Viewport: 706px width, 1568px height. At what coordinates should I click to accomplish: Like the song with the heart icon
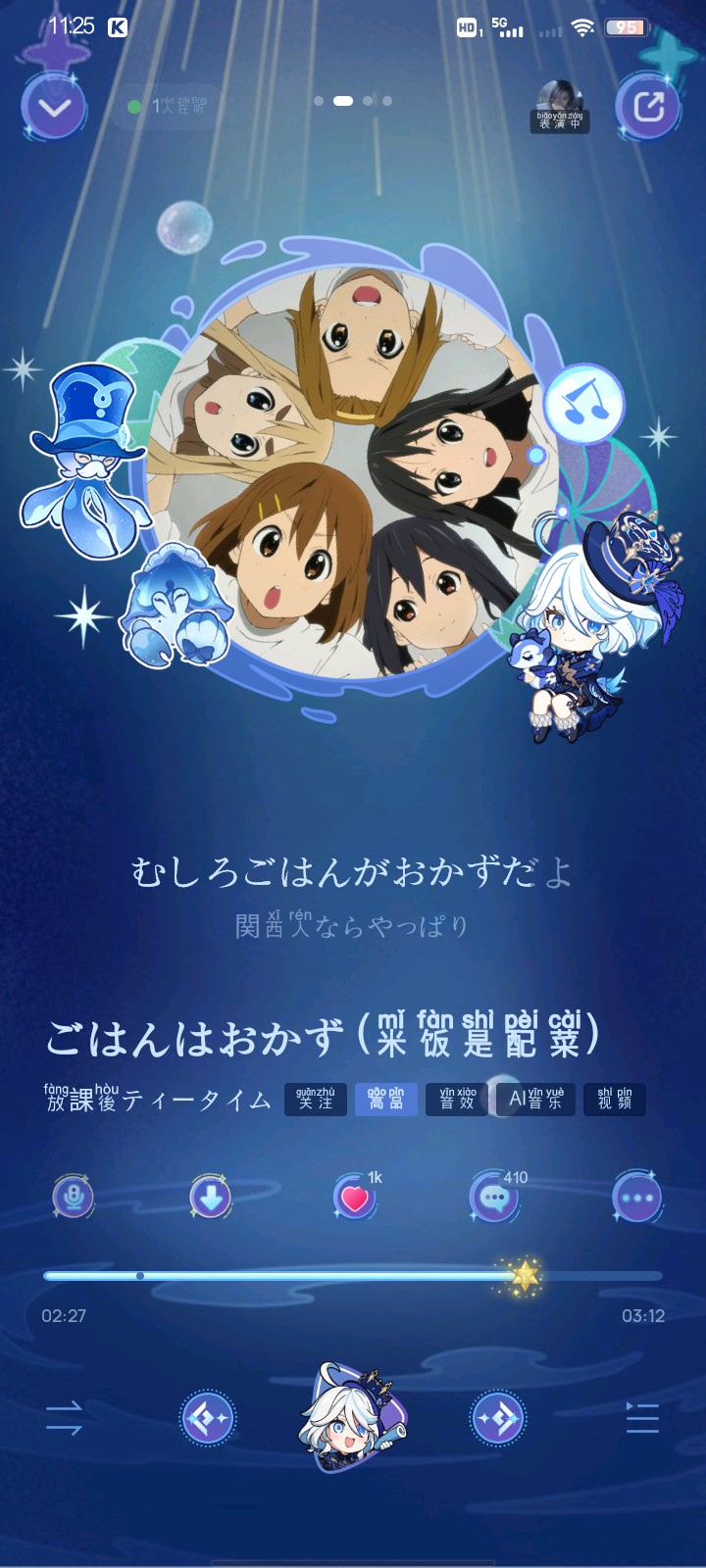click(354, 1198)
